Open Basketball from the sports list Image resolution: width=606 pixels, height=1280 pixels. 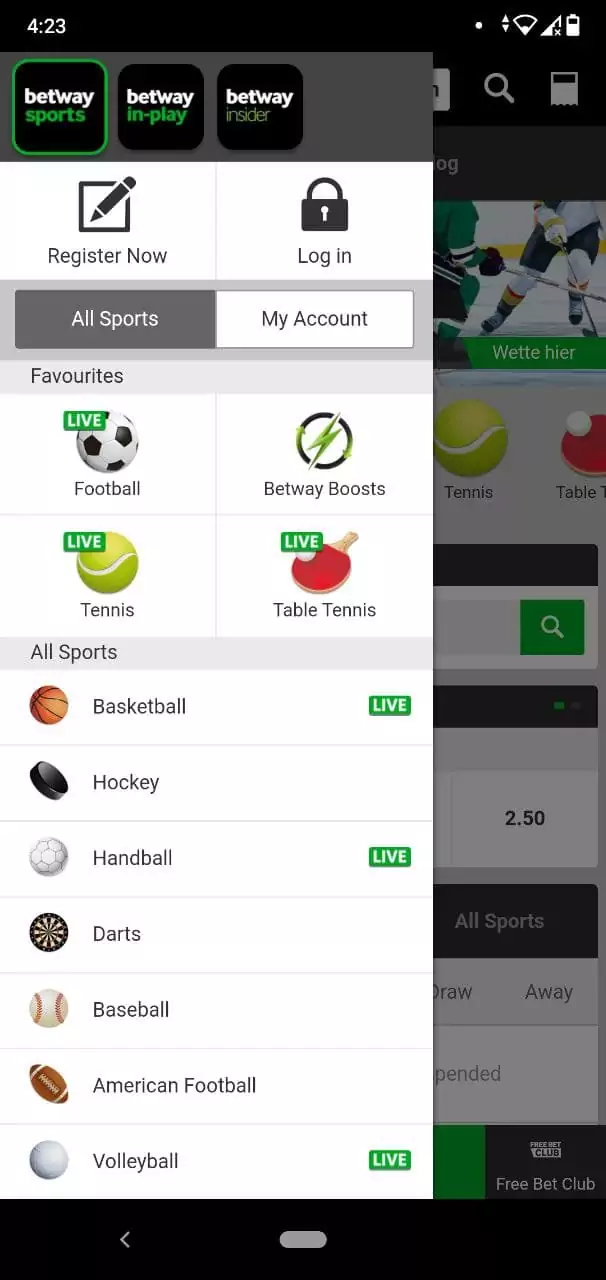216,707
